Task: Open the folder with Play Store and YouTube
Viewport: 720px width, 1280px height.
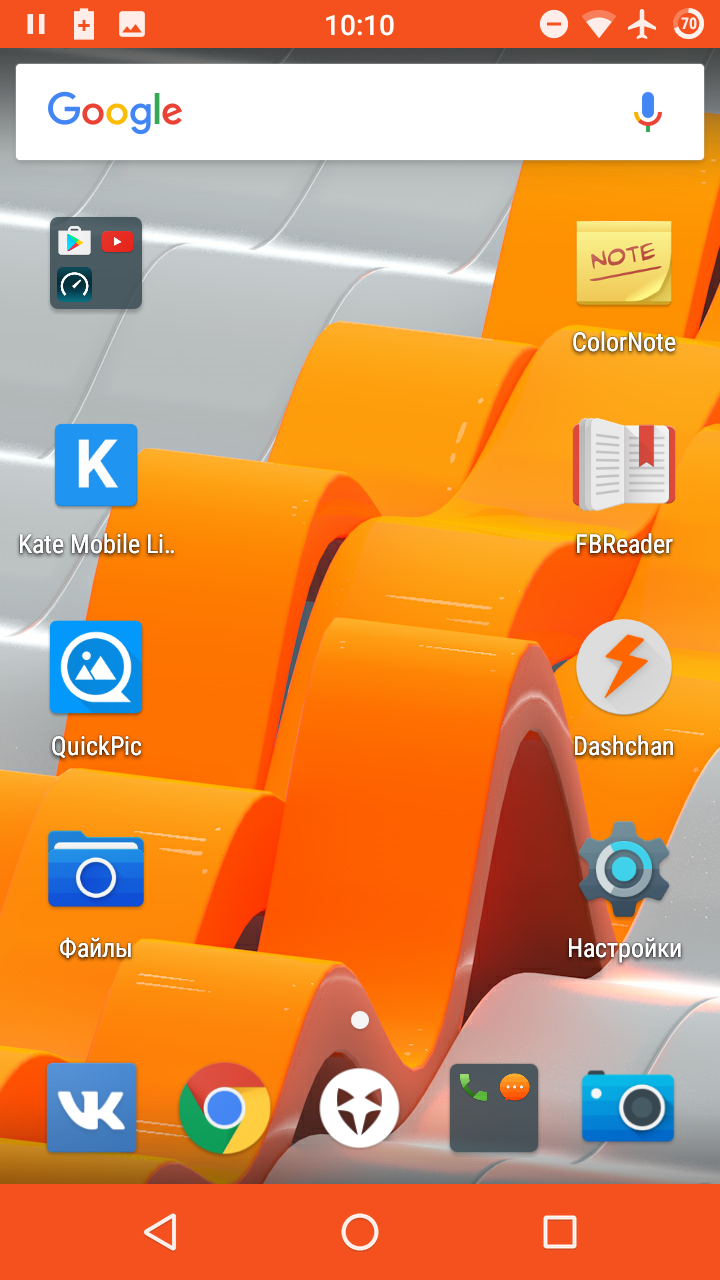Action: (96, 263)
